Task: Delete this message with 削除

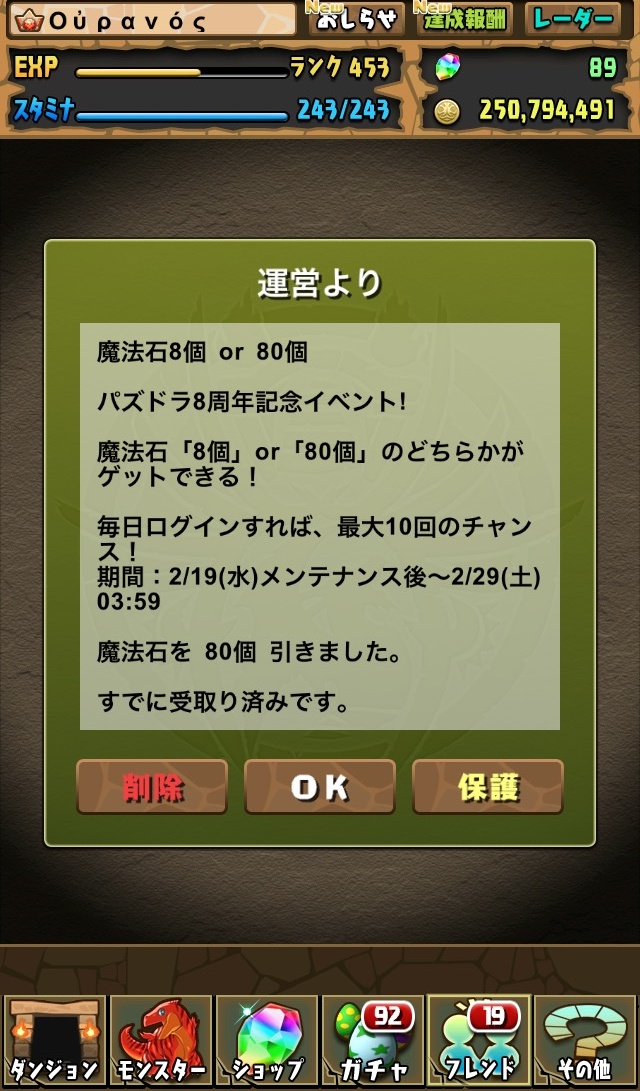Action: 152,787
